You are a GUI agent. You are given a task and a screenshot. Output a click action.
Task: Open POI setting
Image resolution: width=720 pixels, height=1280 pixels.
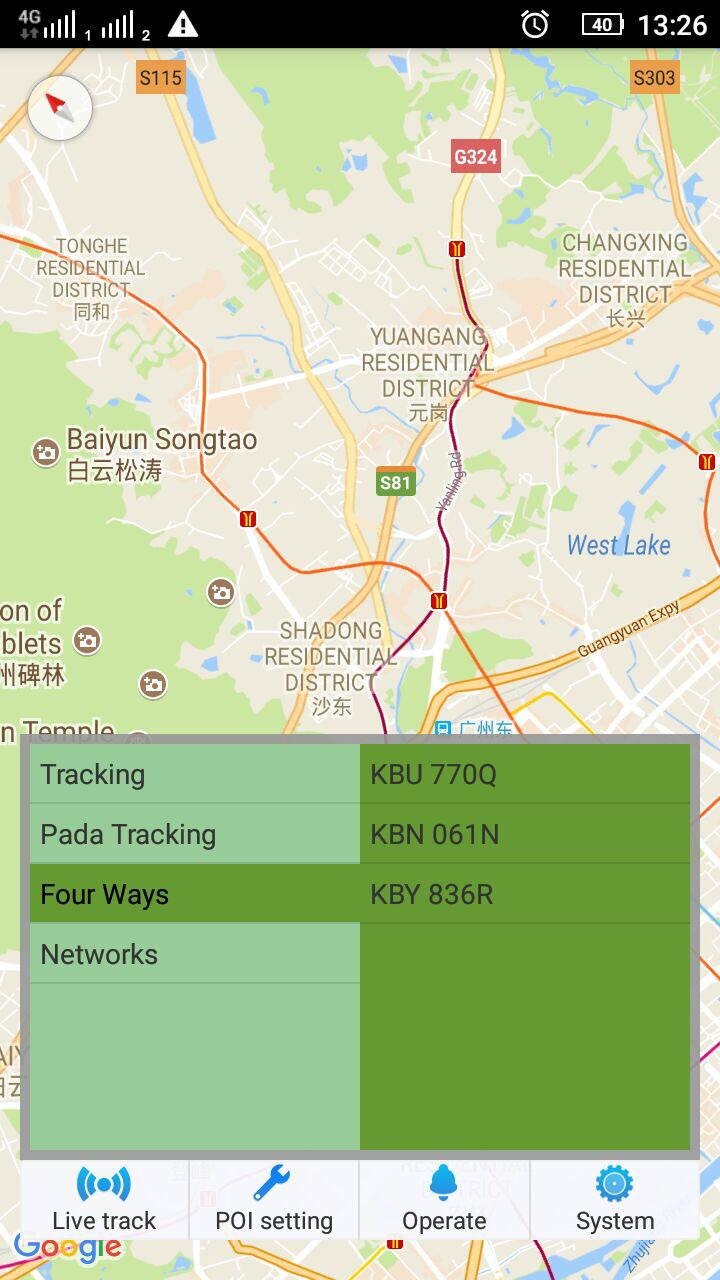[x=274, y=1199]
